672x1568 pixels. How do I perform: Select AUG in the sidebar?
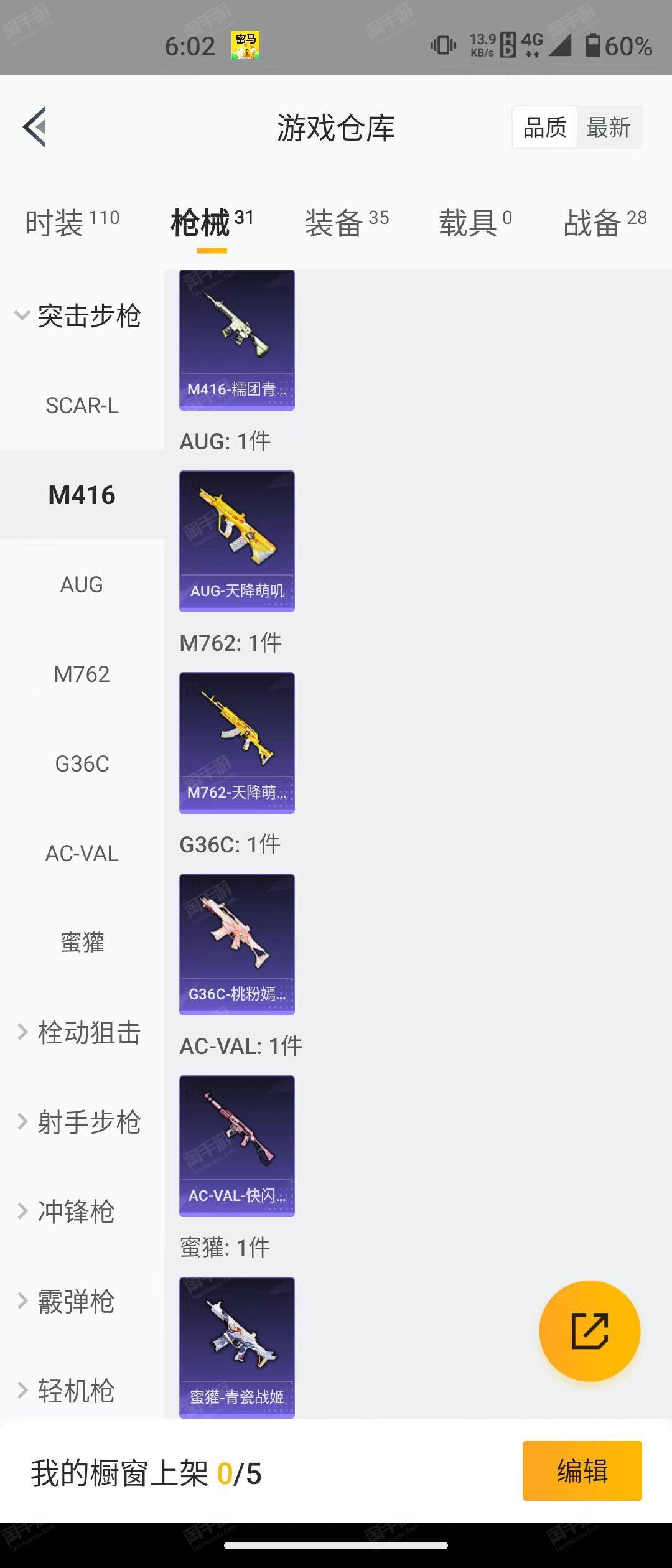pos(82,585)
